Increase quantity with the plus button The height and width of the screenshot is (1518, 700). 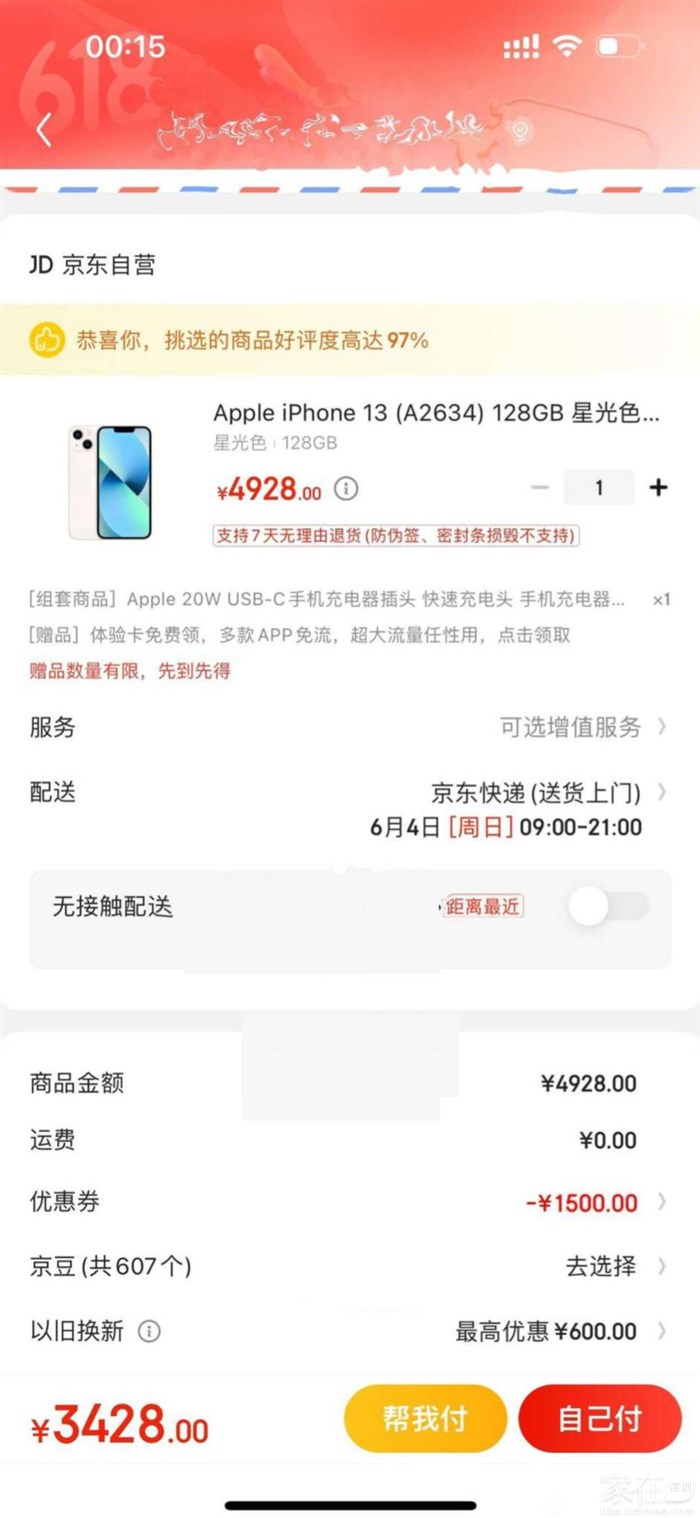(x=658, y=487)
